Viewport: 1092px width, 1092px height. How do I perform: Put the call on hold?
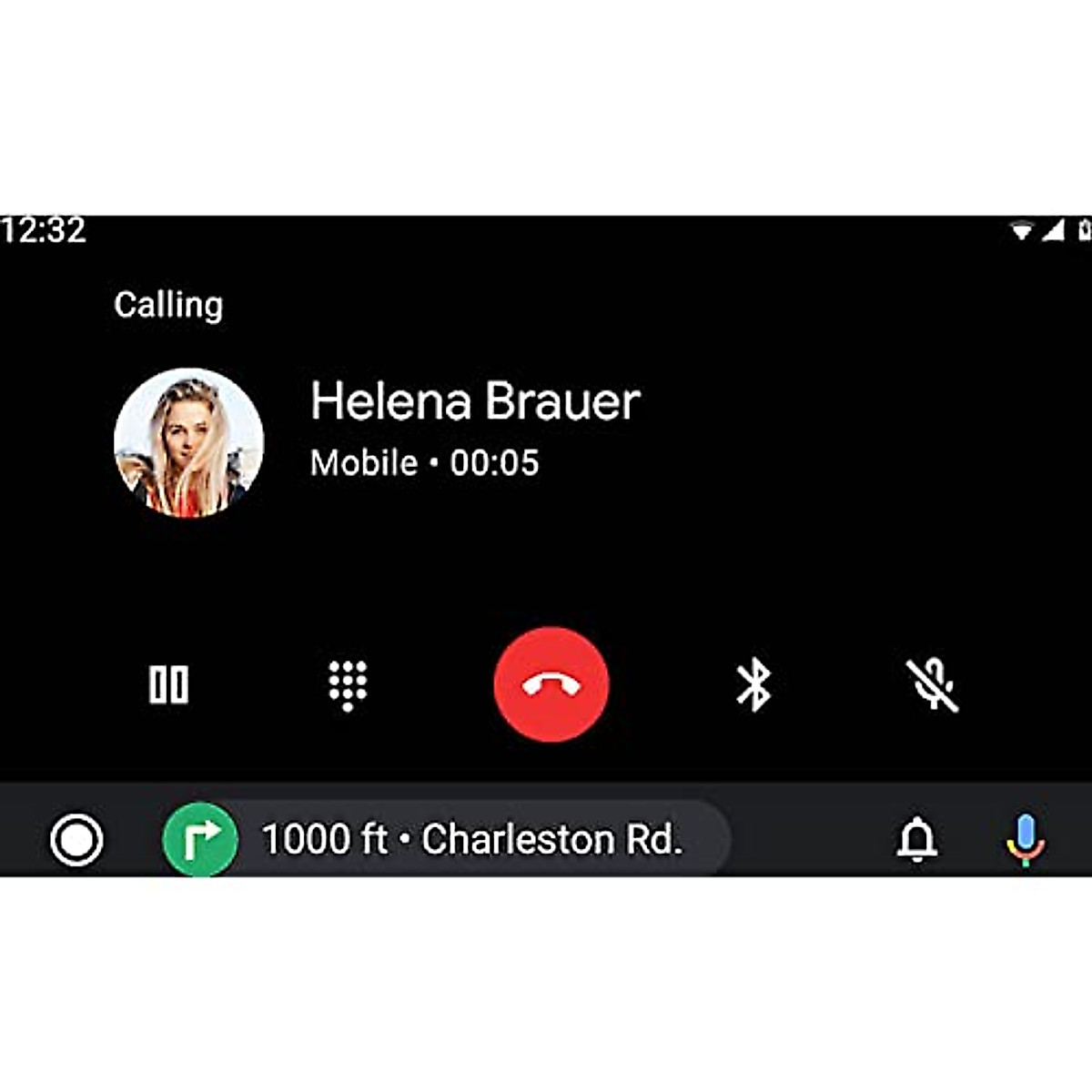pos(168,684)
